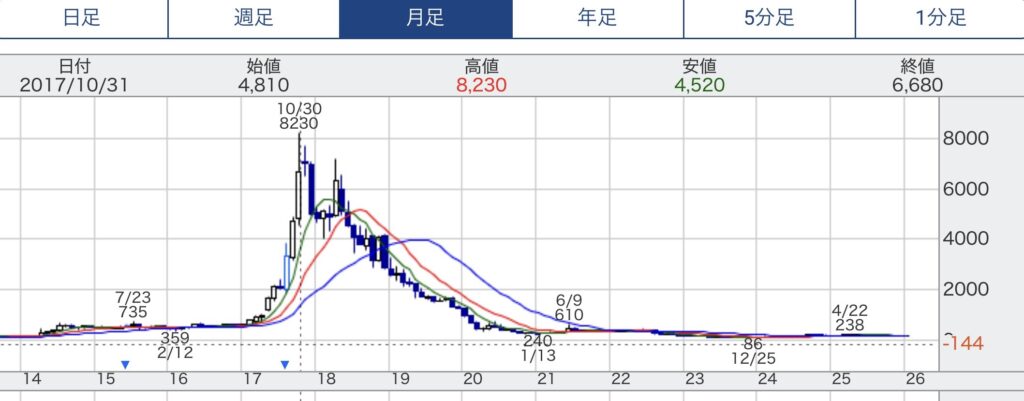The width and height of the screenshot is (1024, 401).
Task: Switch to the 5分足 chart
Action: pyautogui.click(x=769, y=17)
